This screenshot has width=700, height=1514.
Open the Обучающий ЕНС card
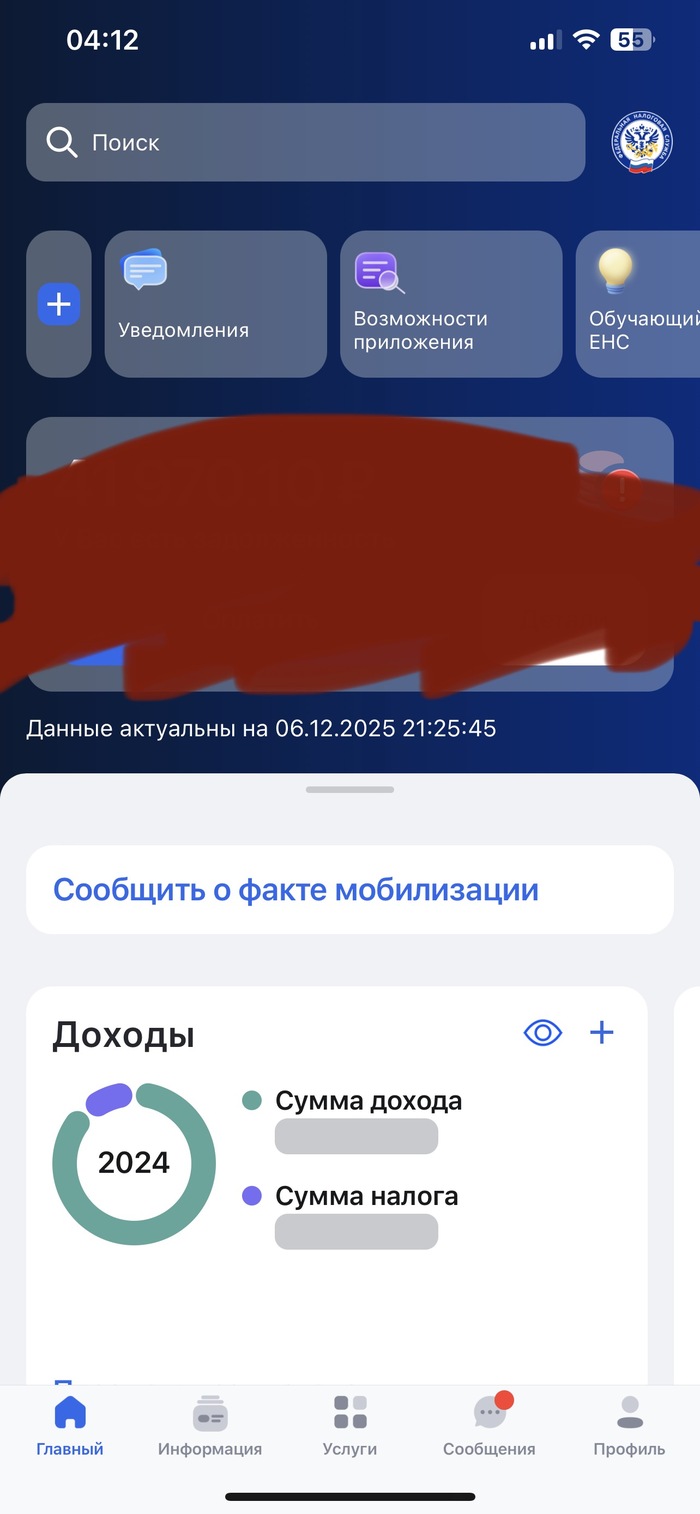coord(640,304)
